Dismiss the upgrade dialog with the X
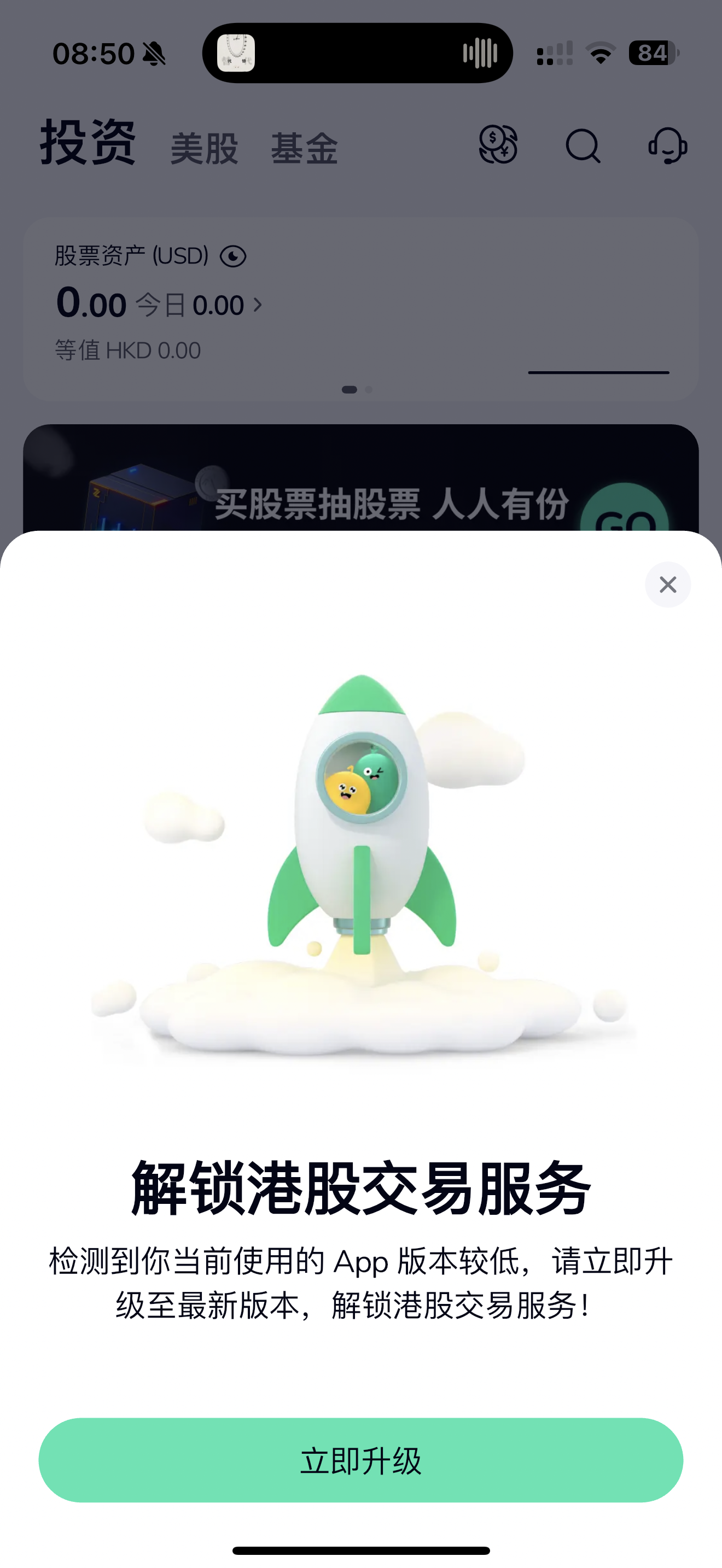Screen dimensions: 722x1568 point(668,584)
